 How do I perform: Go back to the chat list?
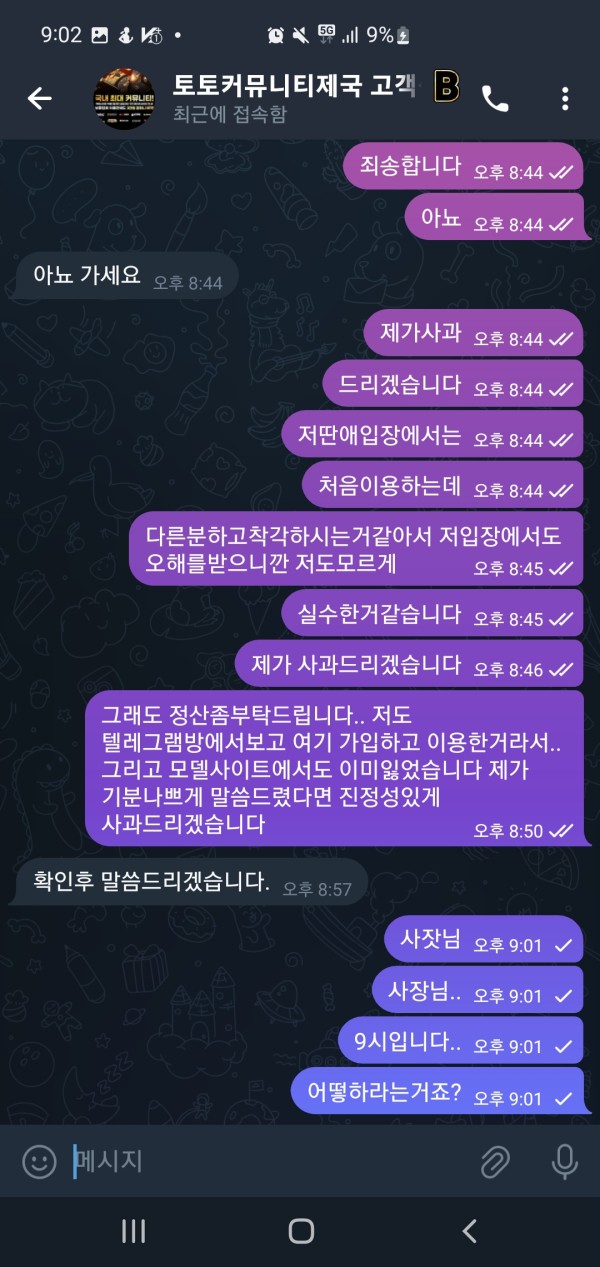39,98
